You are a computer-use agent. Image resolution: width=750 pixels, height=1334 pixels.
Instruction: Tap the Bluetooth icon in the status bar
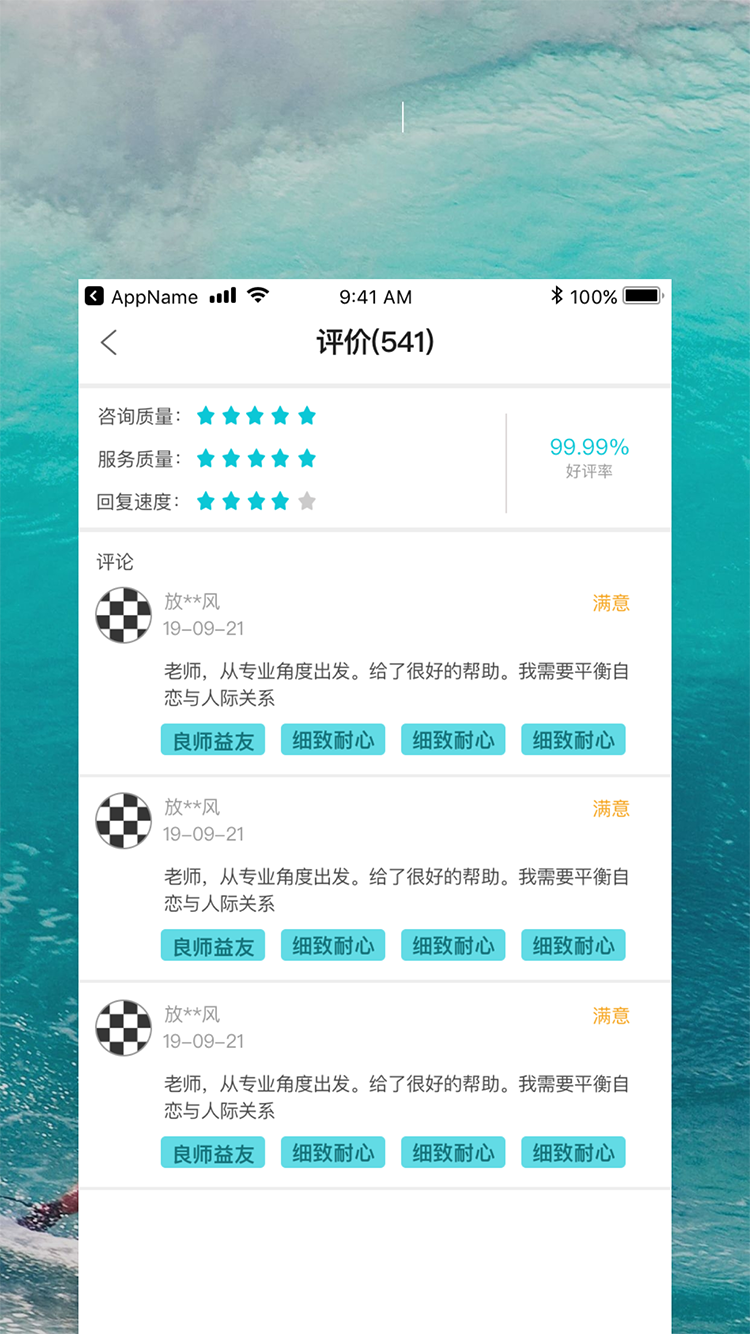(556, 296)
